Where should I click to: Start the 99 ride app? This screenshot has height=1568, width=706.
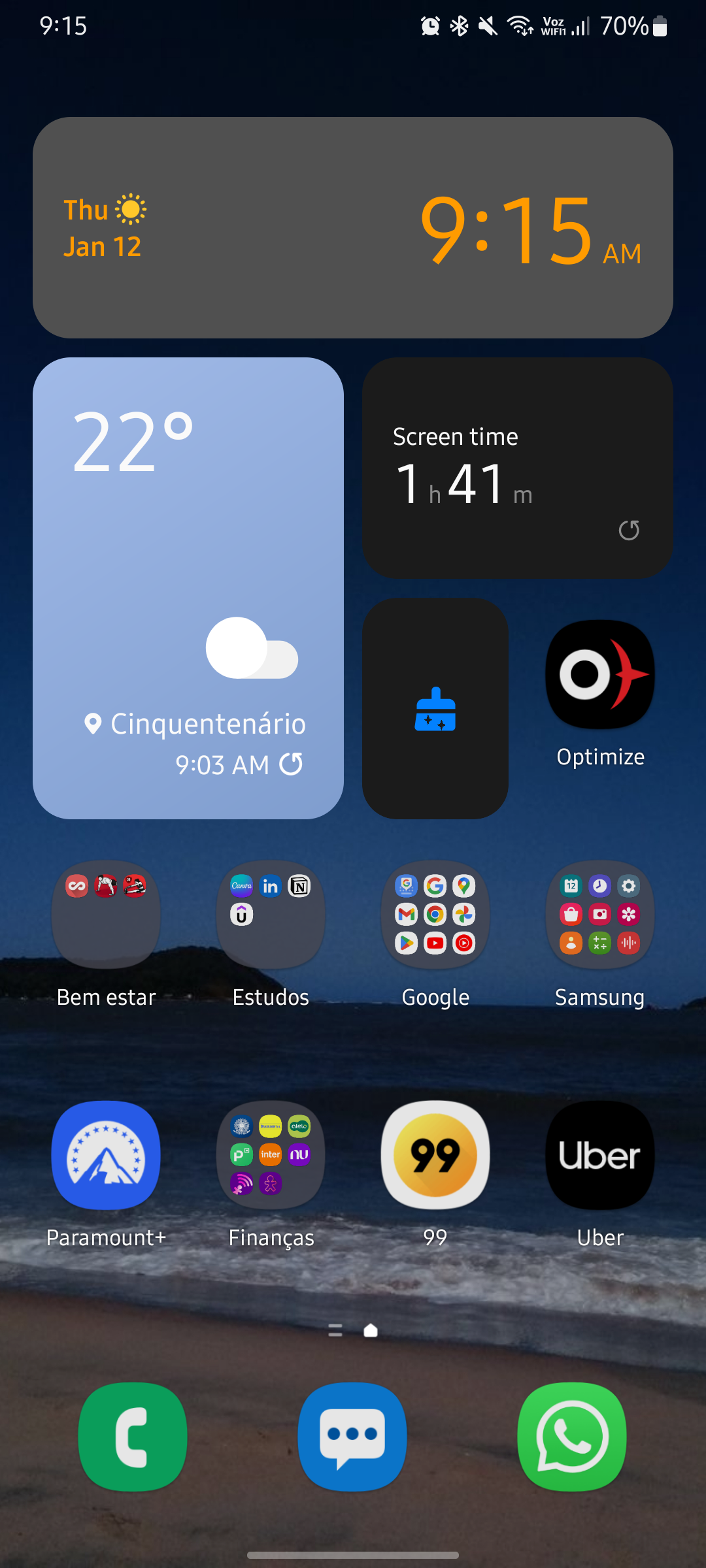(x=434, y=1155)
